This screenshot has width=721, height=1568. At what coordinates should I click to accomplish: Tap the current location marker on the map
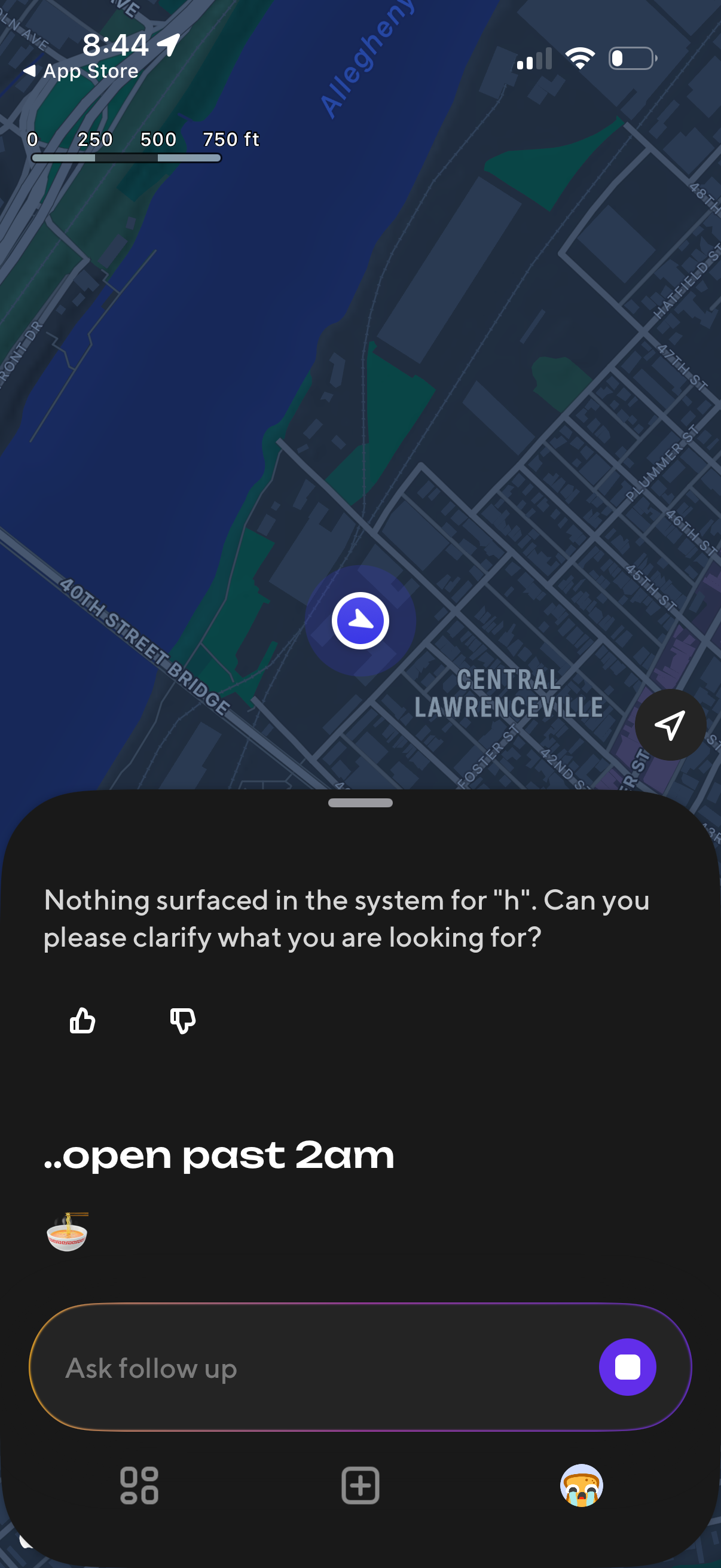click(x=360, y=621)
